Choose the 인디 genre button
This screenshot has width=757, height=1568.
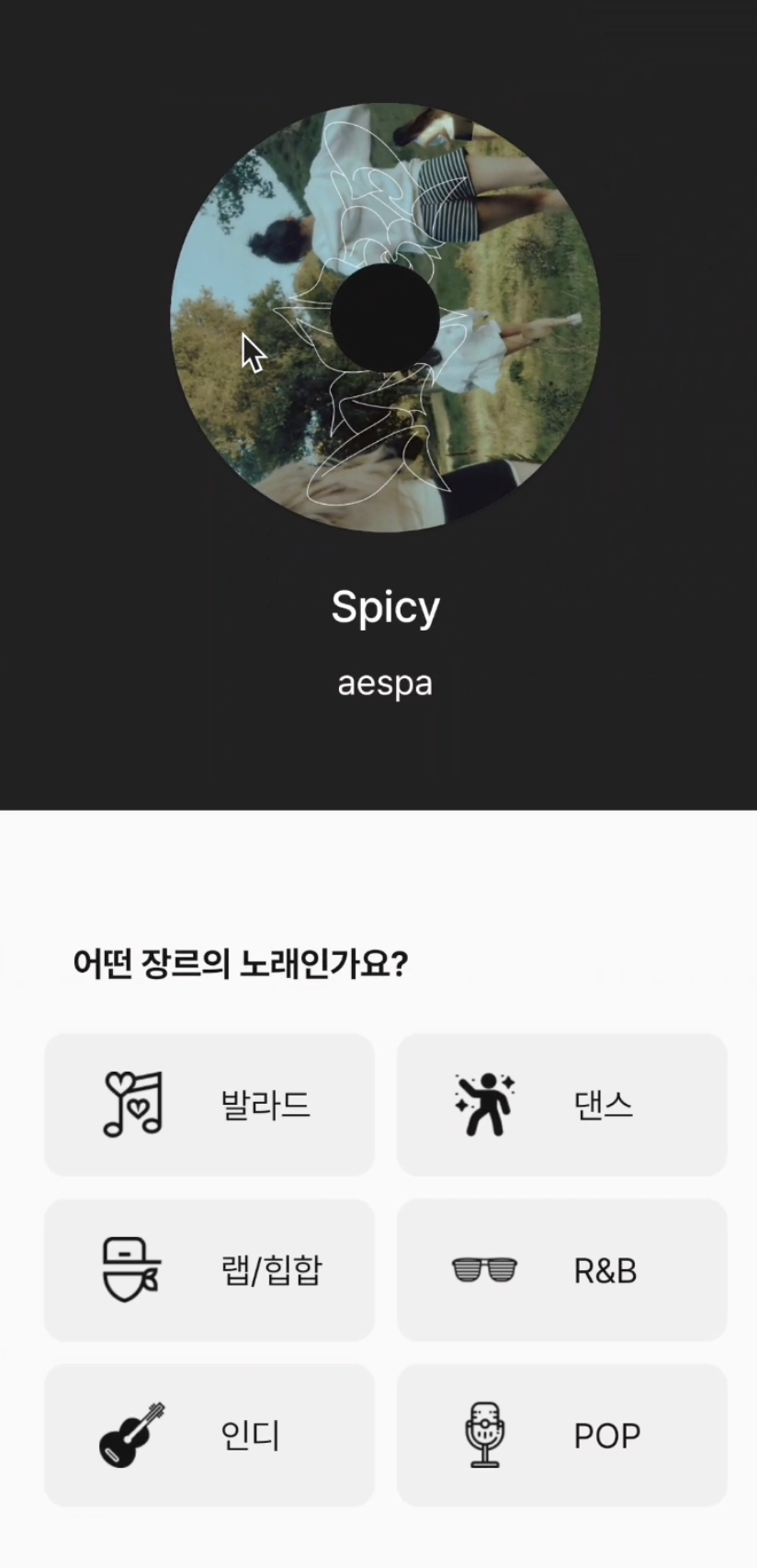click(209, 1435)
